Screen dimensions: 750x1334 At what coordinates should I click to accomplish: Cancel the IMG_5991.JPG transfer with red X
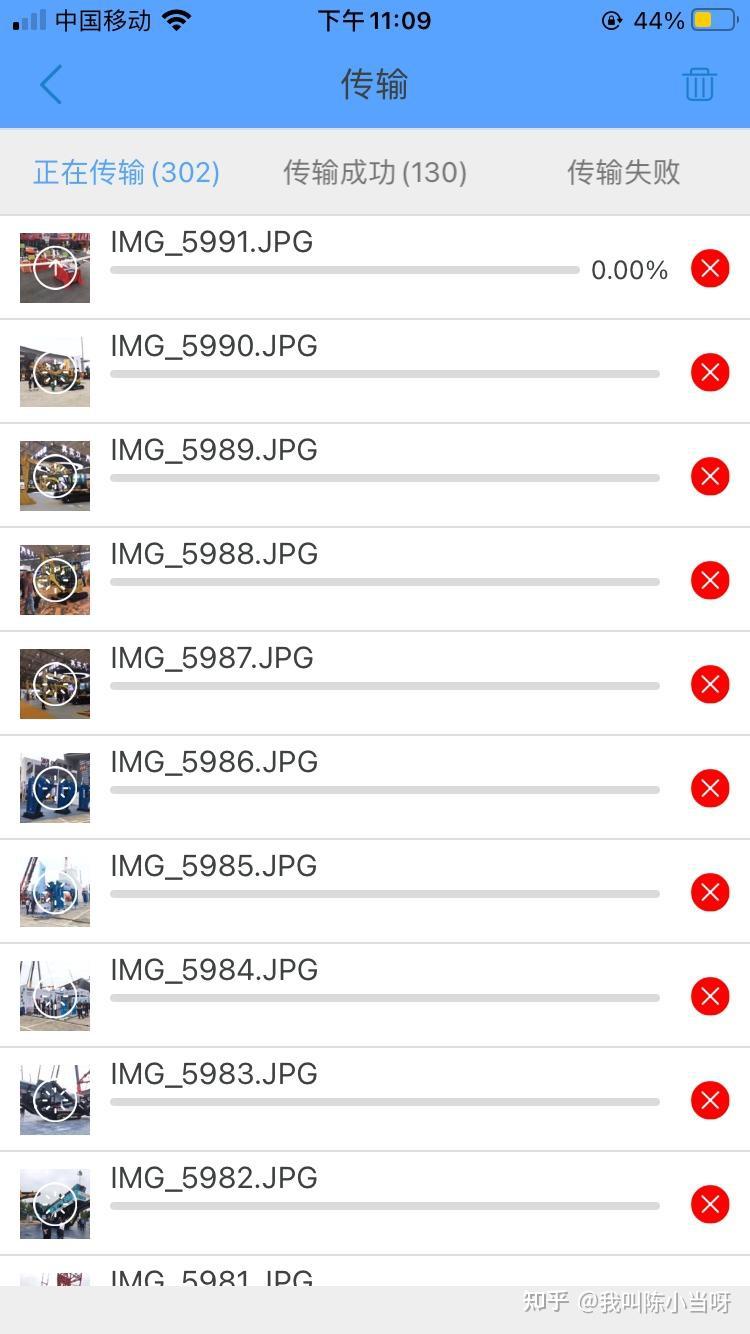pyautogui.click(x=710, y=268)
